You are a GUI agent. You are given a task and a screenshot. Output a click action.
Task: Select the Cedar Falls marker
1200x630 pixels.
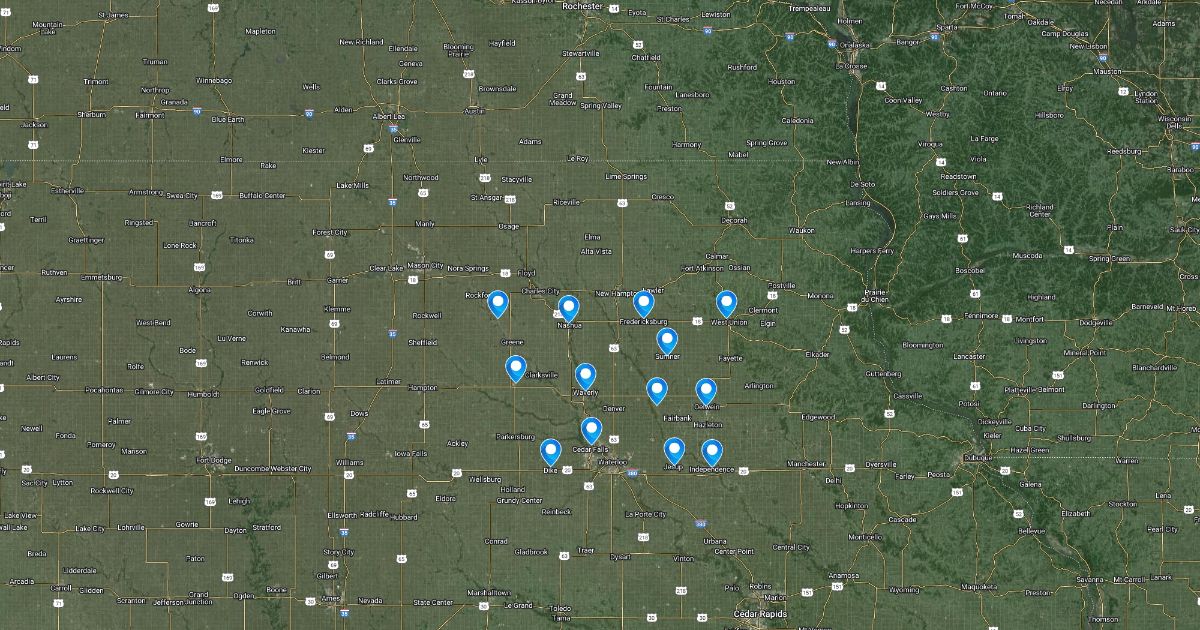591,430
